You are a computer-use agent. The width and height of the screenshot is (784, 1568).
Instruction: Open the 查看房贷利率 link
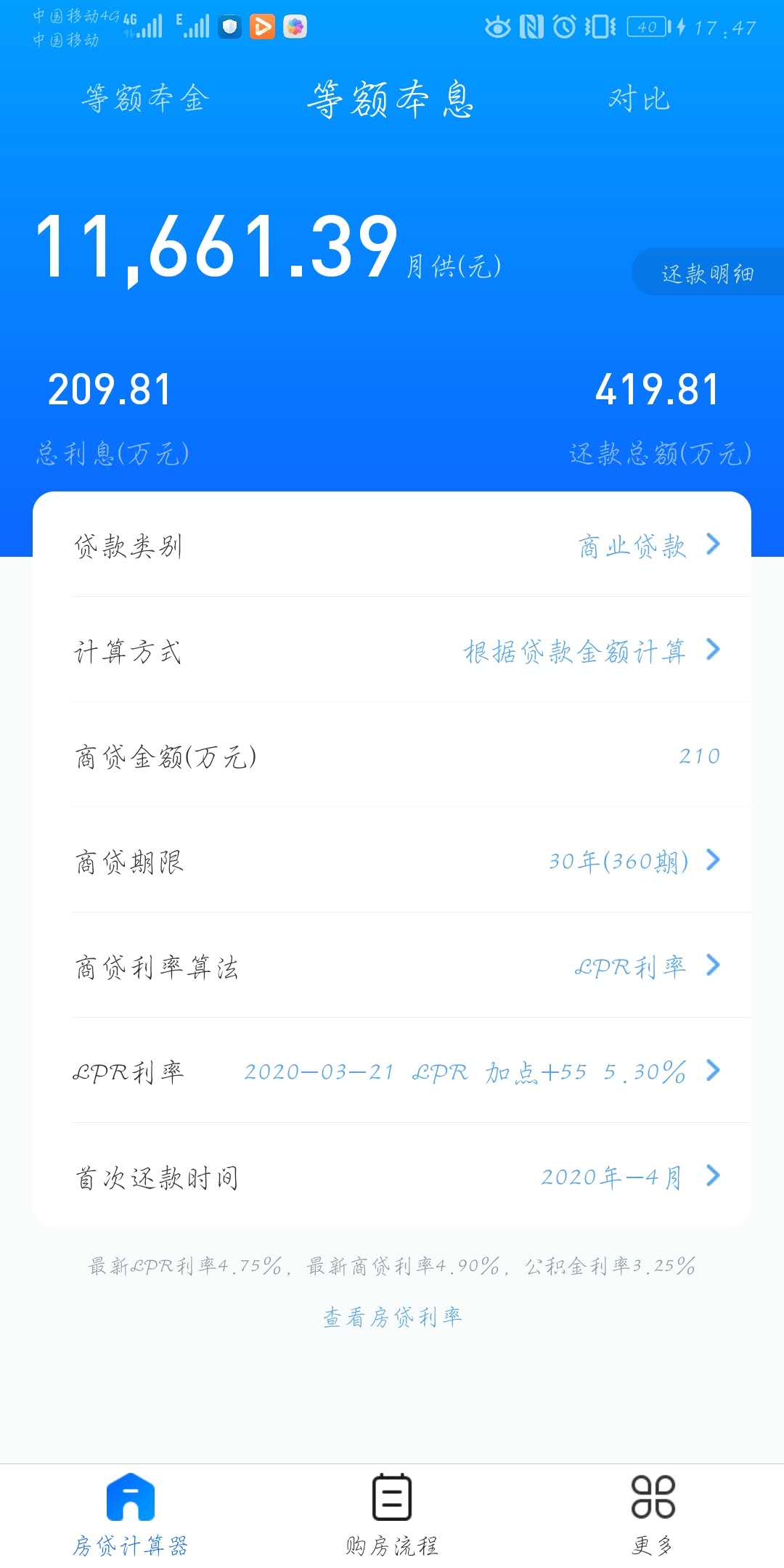click(x=392, y=1317)
